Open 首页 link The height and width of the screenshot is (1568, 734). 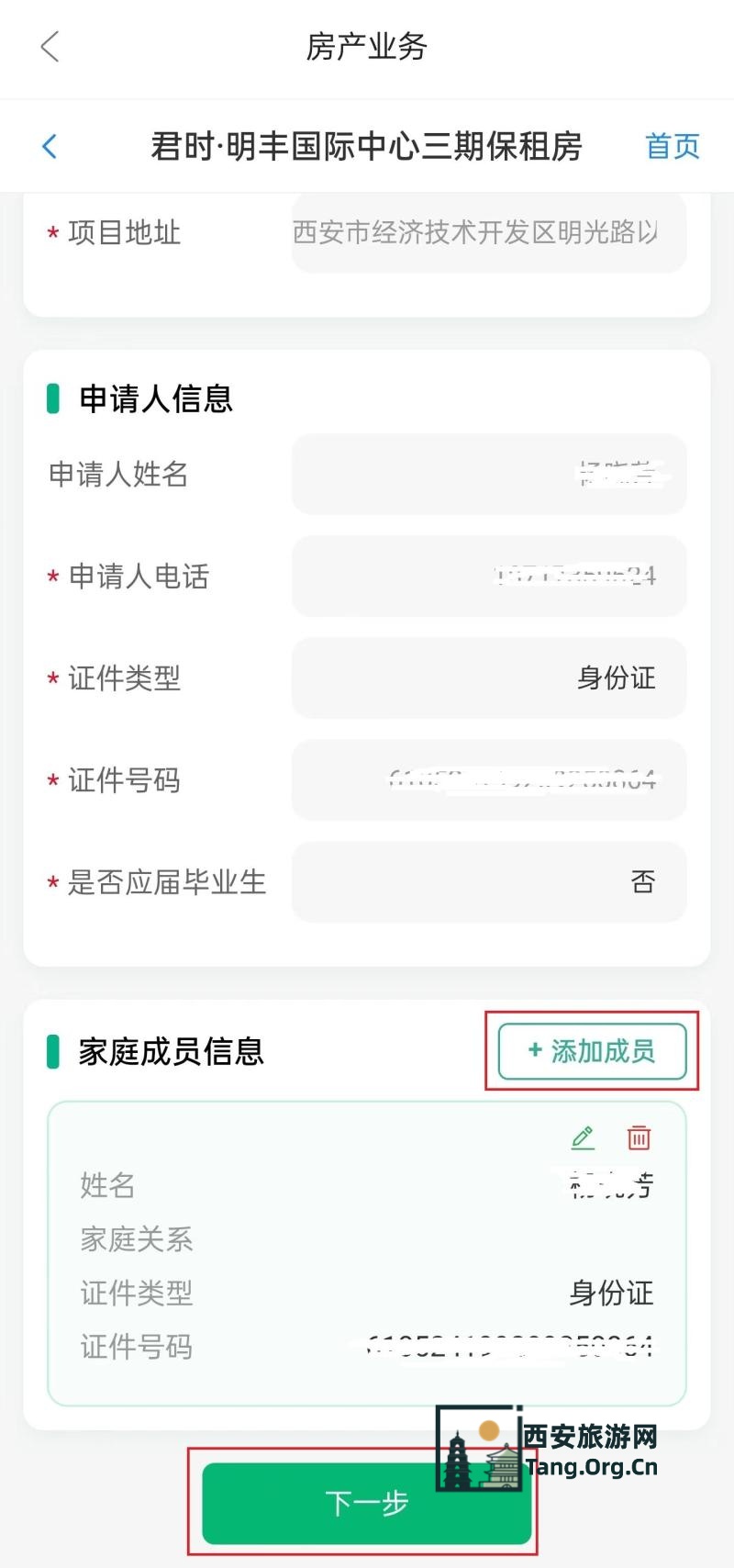[x=672, y=146]
